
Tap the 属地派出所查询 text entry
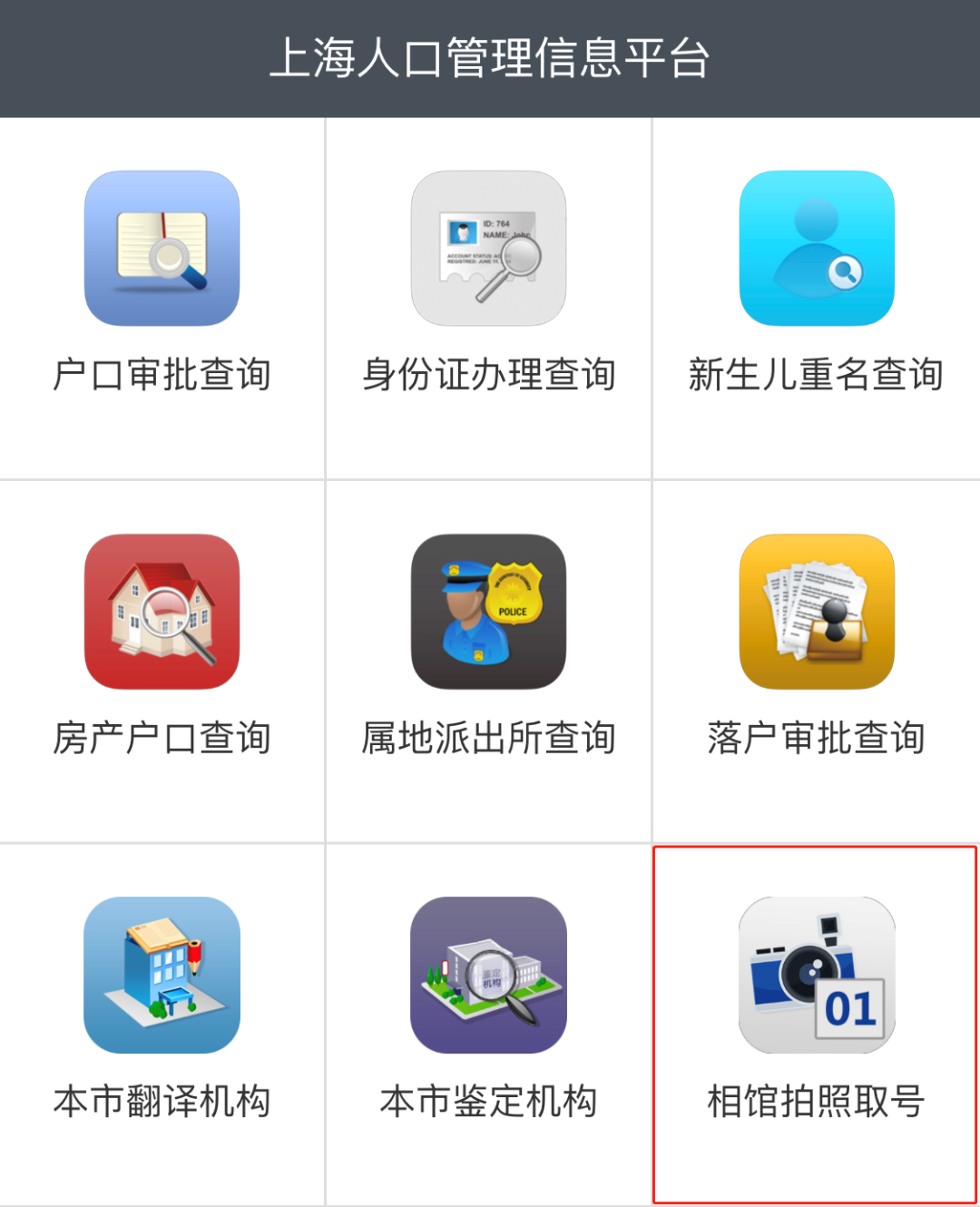click(488, 737)
